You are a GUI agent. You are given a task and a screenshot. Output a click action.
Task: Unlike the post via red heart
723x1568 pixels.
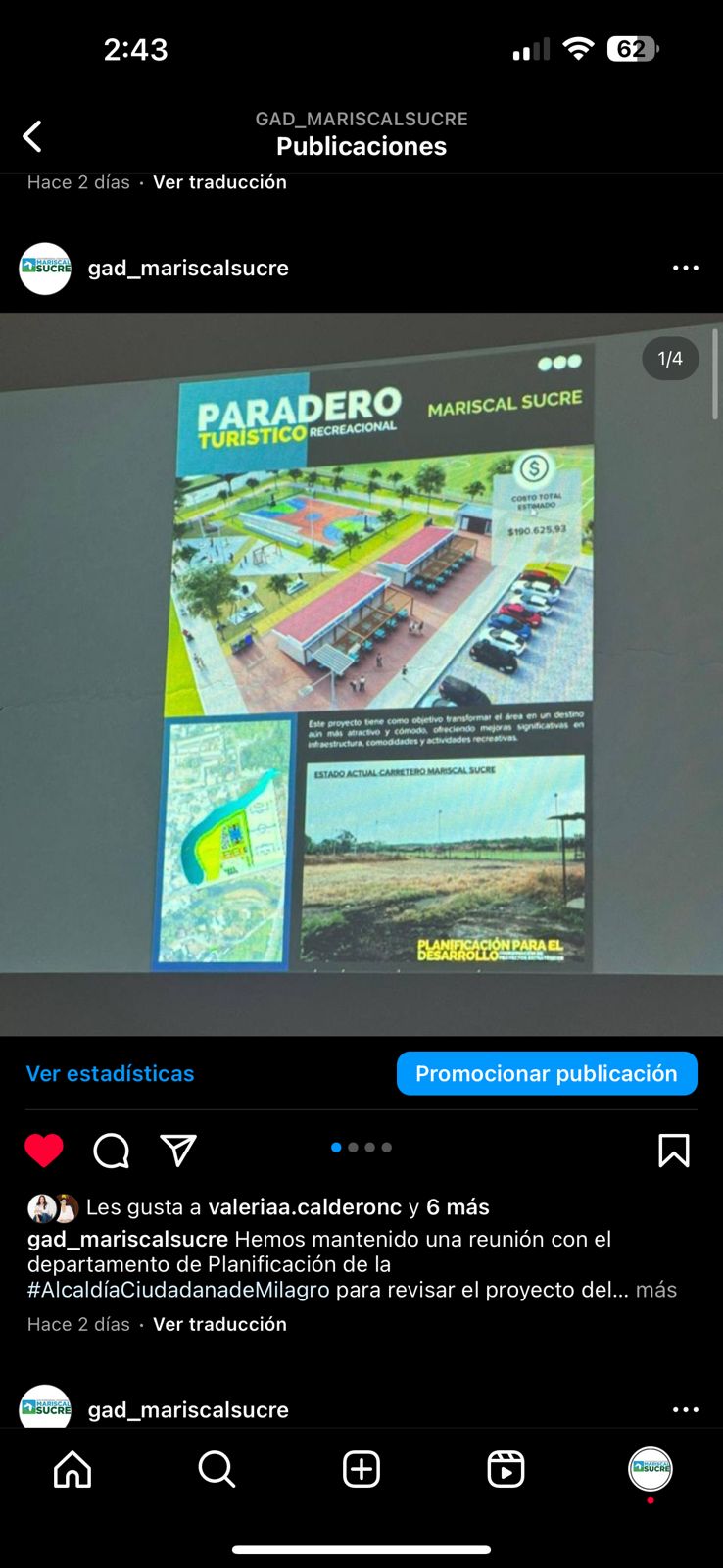click(43, 1150)
